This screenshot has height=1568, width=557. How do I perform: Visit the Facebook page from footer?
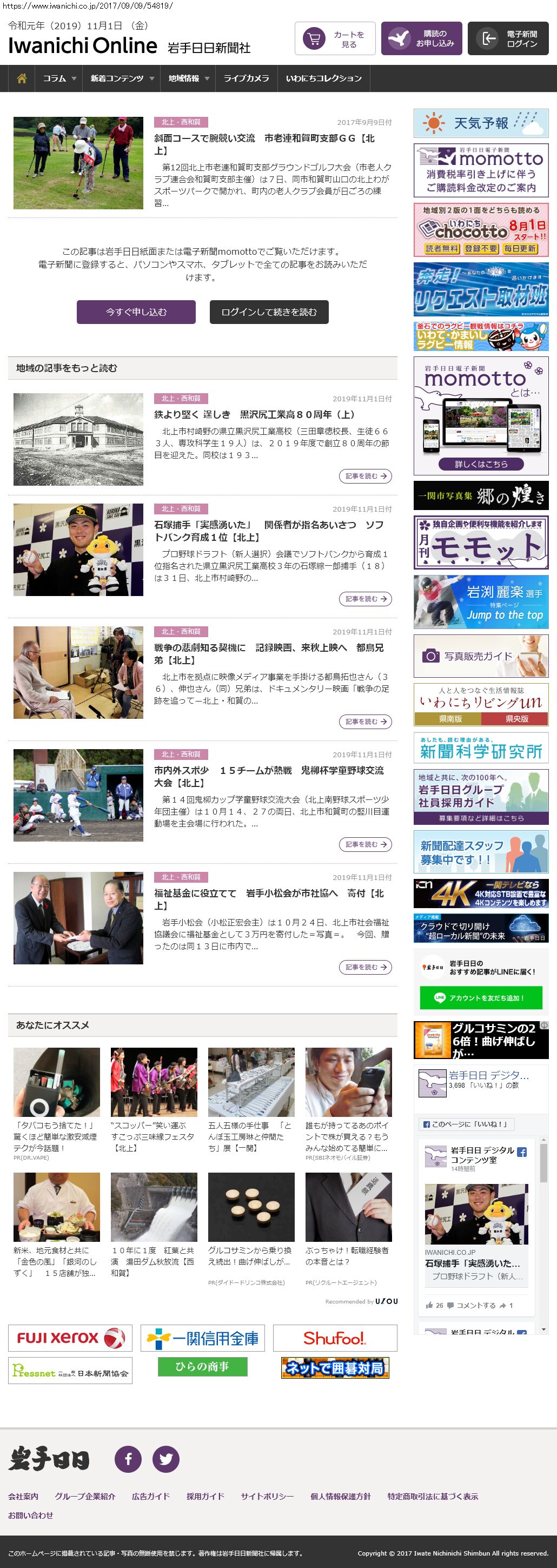(128, 1459)
